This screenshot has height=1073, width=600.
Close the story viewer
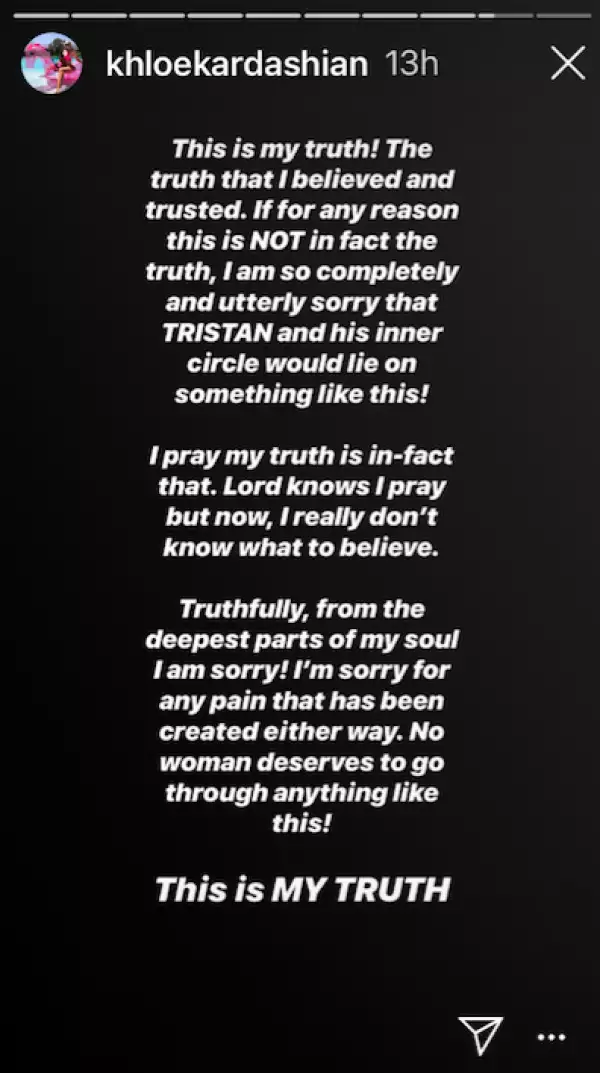click(568, 65)
